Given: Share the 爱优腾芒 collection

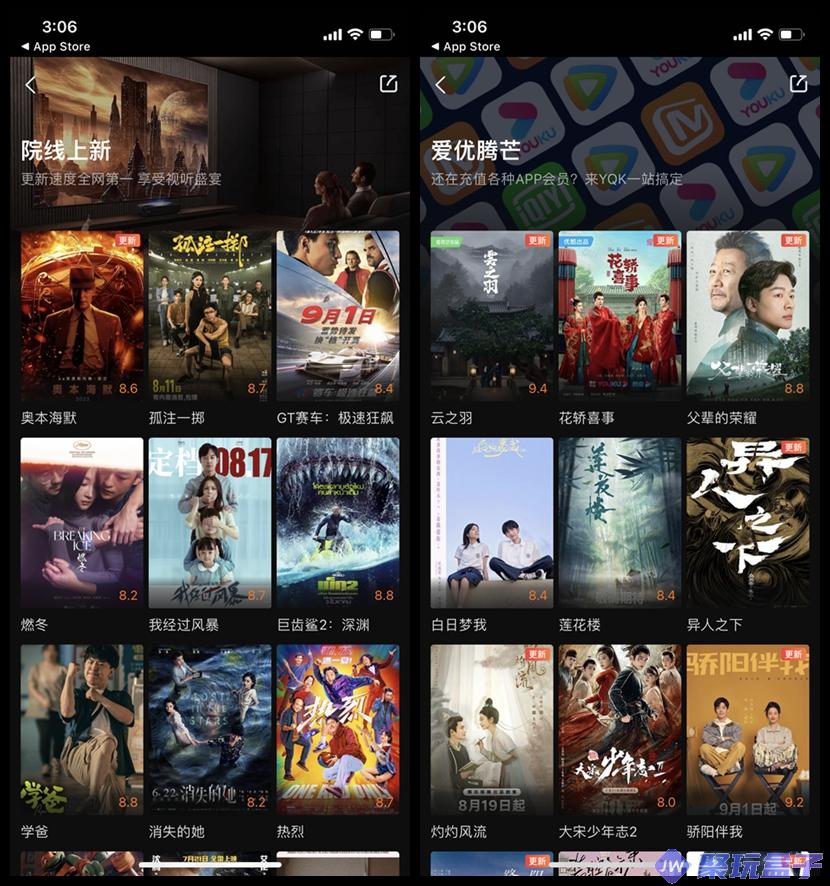Looking at the screenshot, I should click(x=798, y=84).
